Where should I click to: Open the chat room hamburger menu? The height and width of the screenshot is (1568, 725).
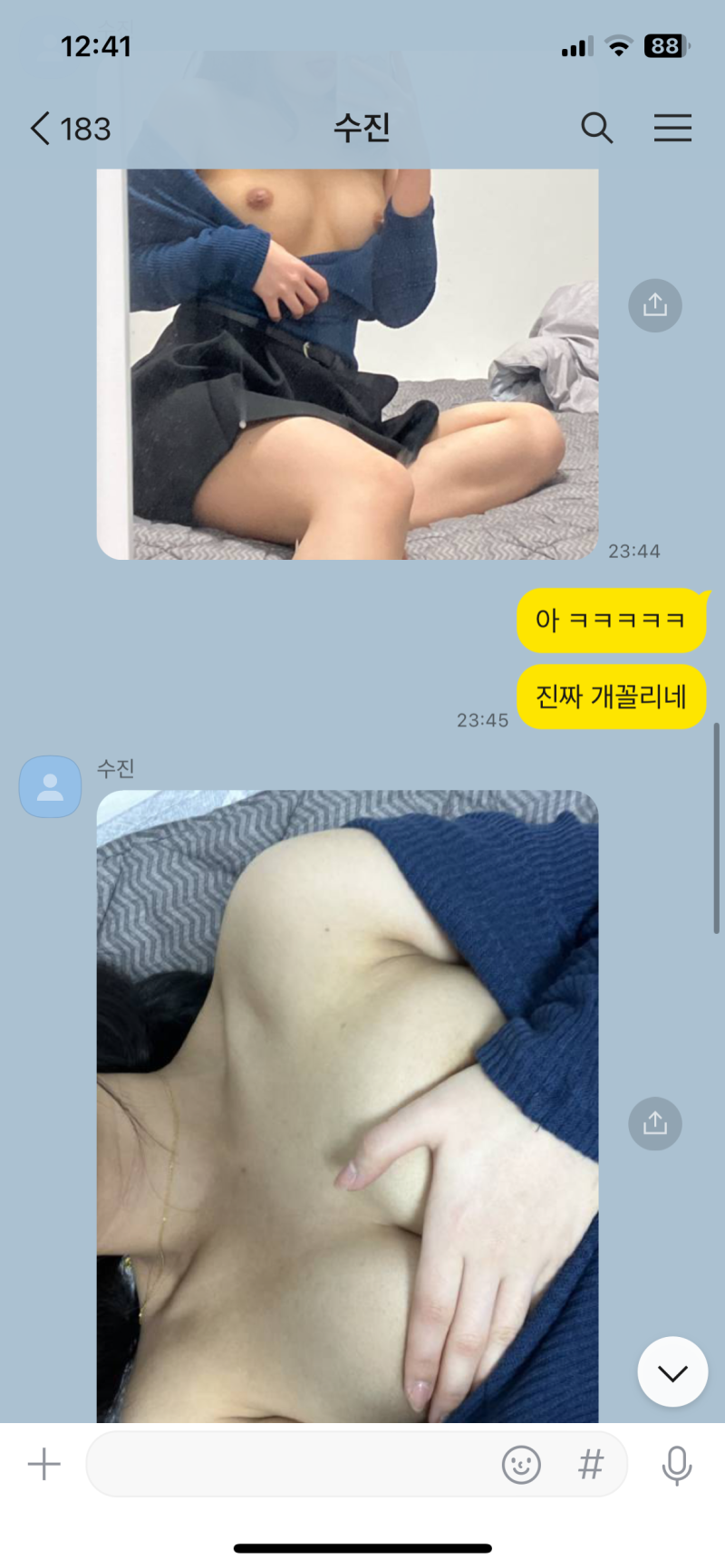(x=672, y=128)
